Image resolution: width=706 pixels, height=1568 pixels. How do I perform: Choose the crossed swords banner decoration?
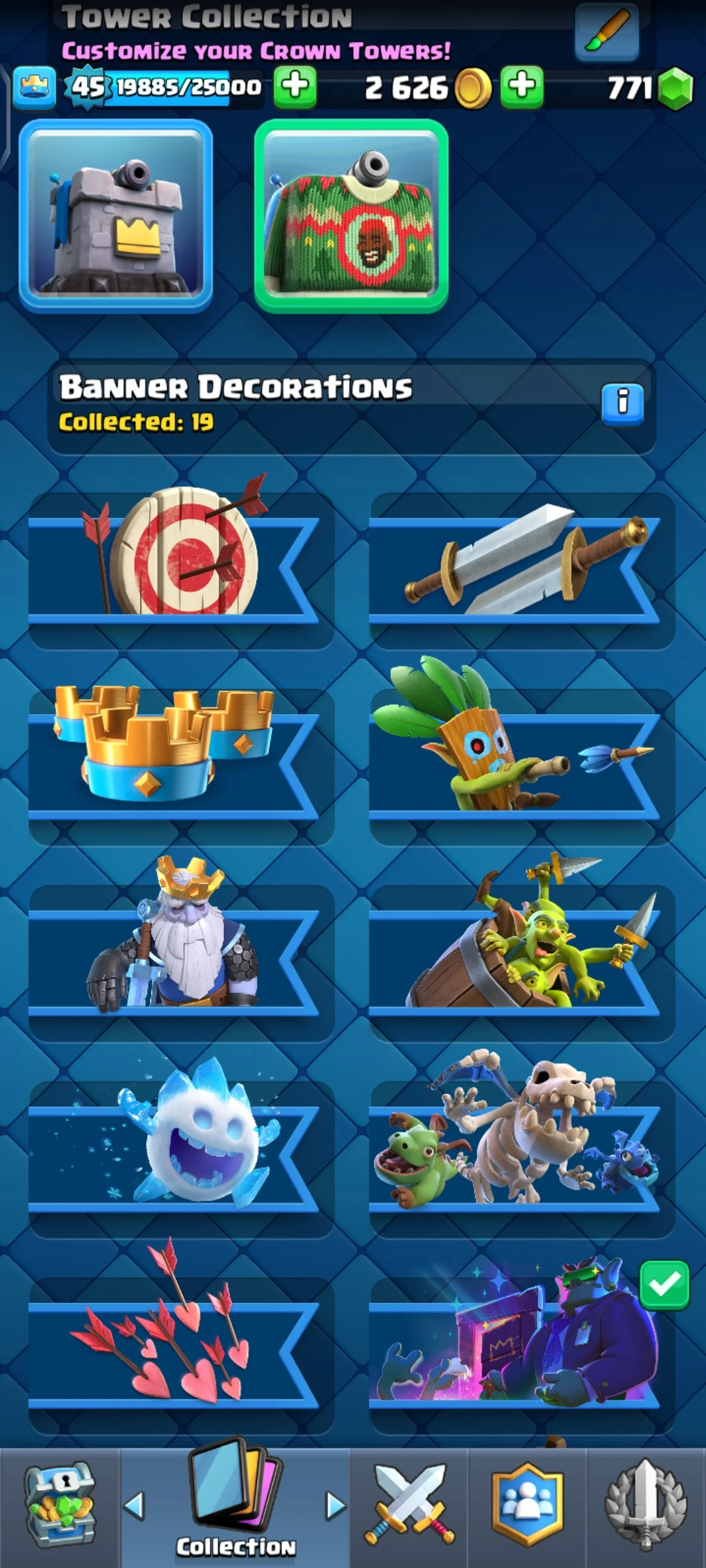tap(520, 565)
